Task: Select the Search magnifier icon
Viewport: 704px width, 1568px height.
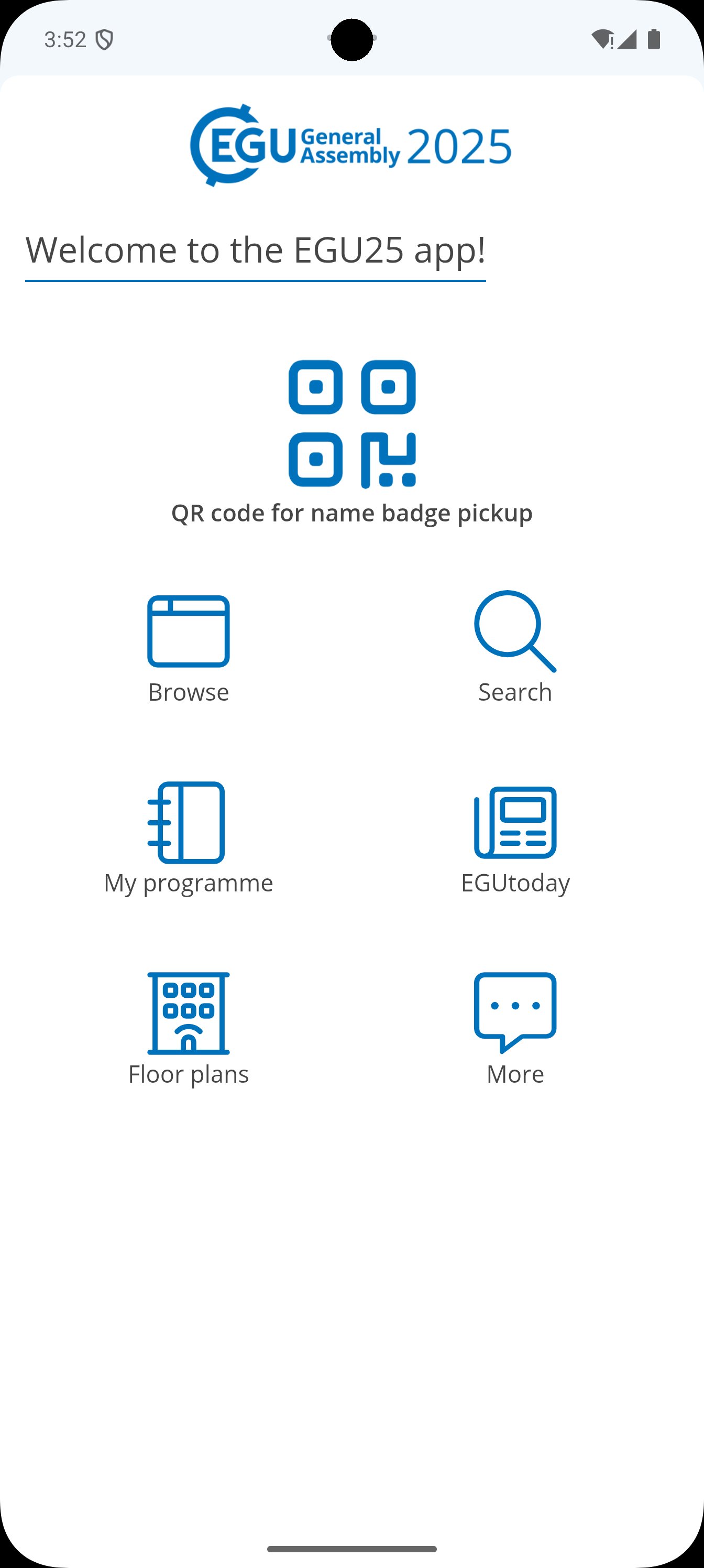Action: 514,631
